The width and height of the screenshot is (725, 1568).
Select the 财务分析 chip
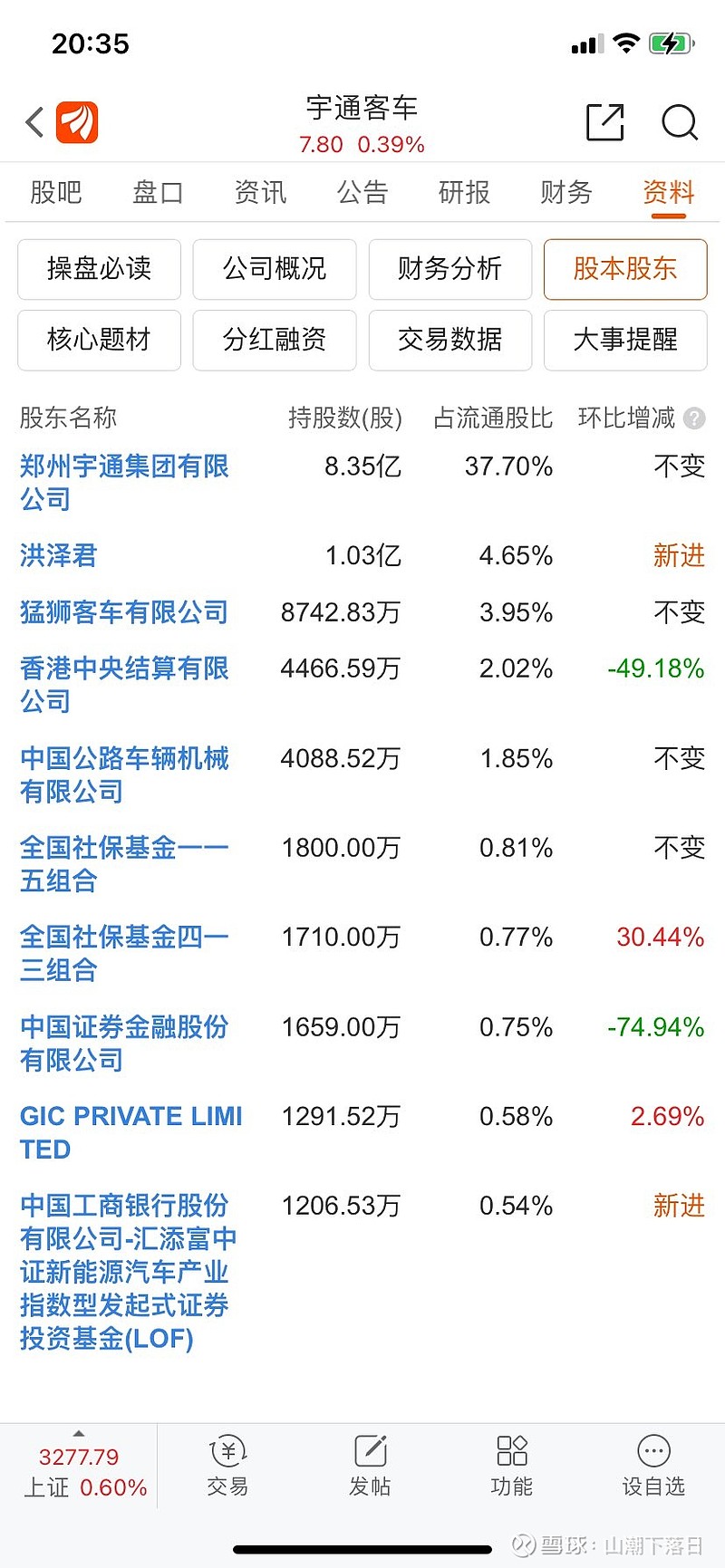pos(450,269)
